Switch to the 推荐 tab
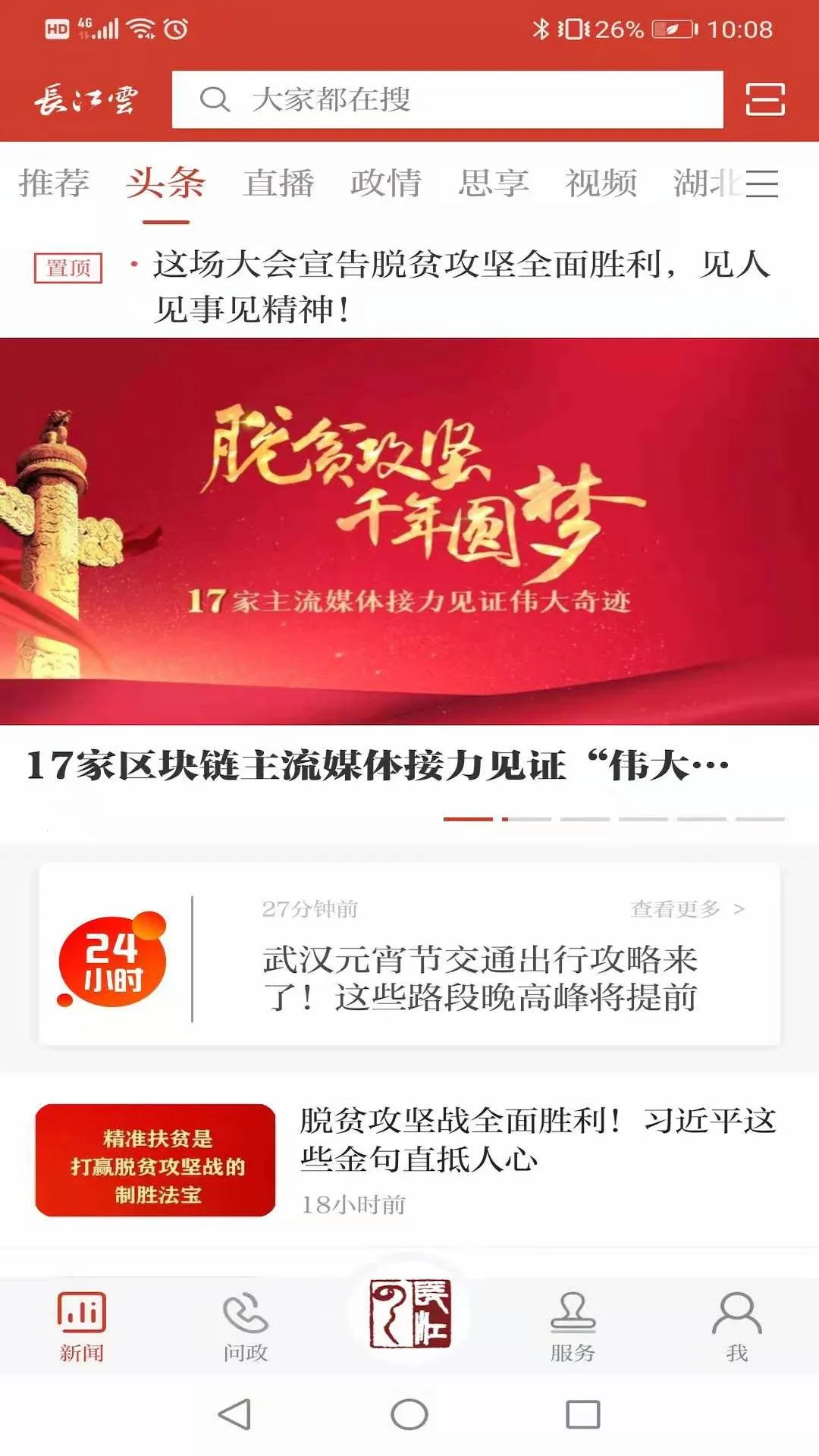The width and height of the screenshot is (819, 1456). coord(54,183)
